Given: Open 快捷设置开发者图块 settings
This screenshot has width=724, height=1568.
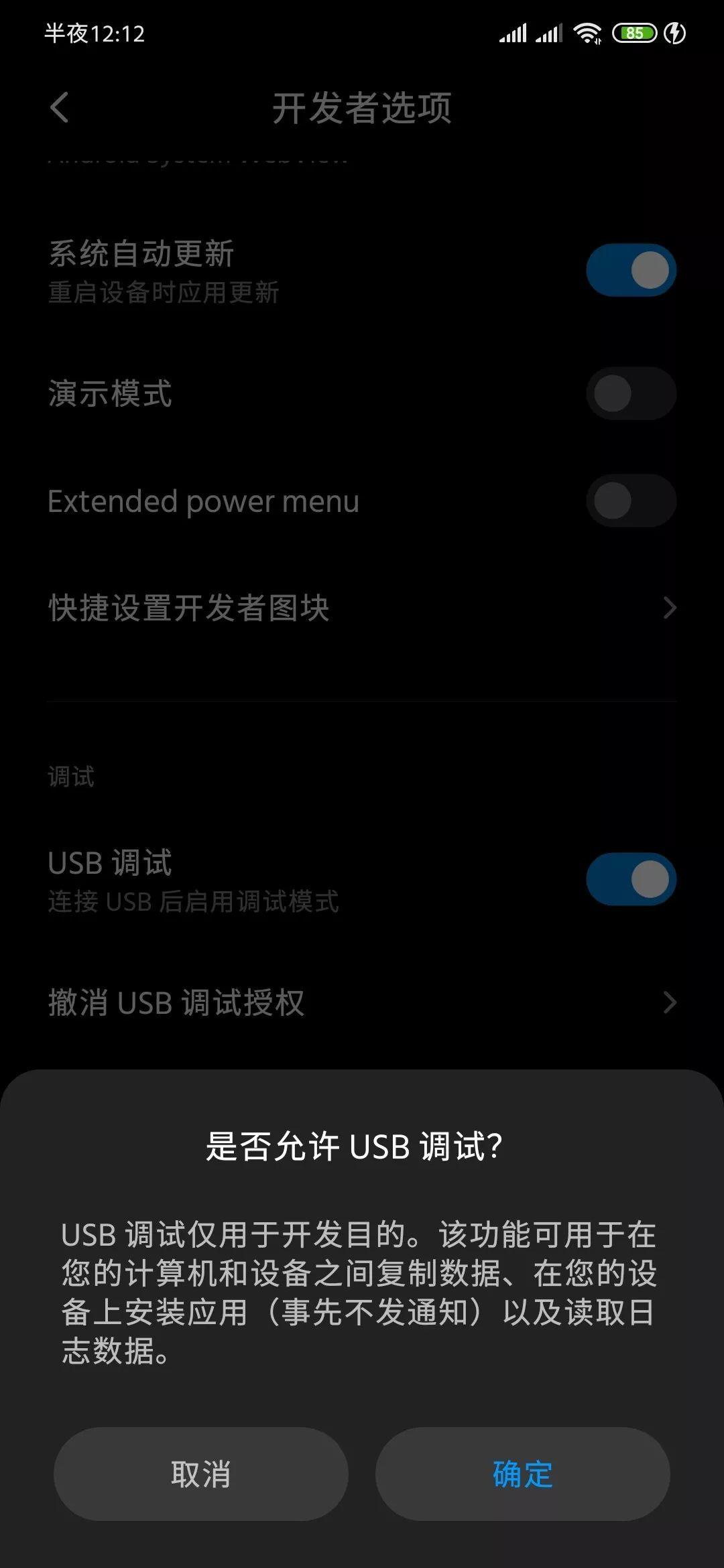Looking at the screenshot, I should pyautogui.click(x=362, y=608).
